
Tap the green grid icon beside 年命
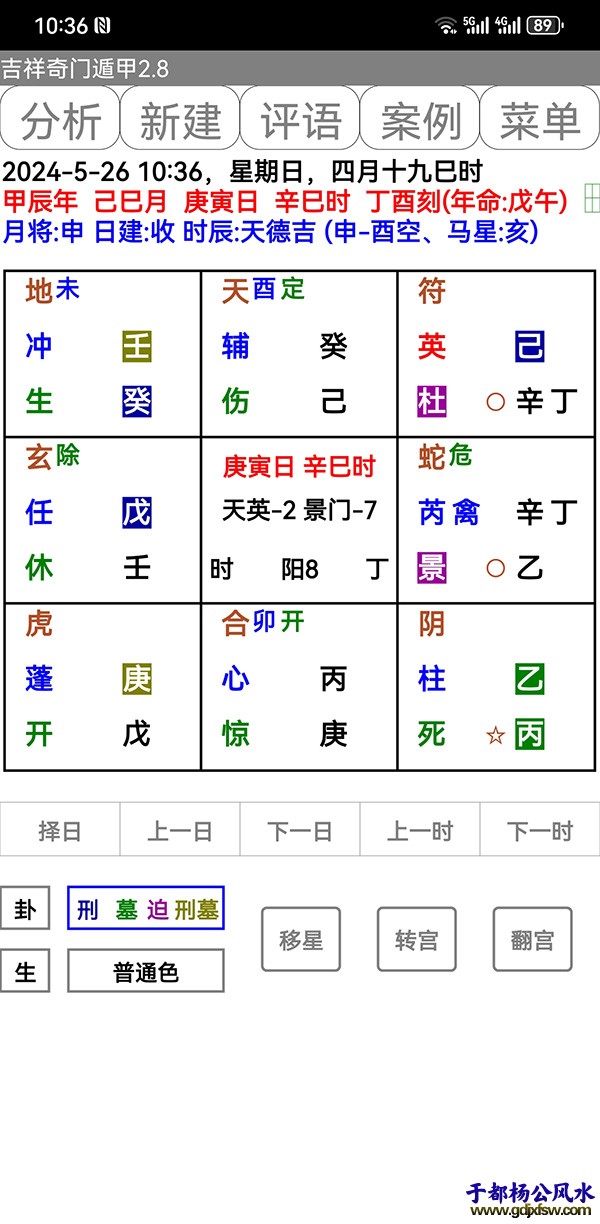click(591, 198)
